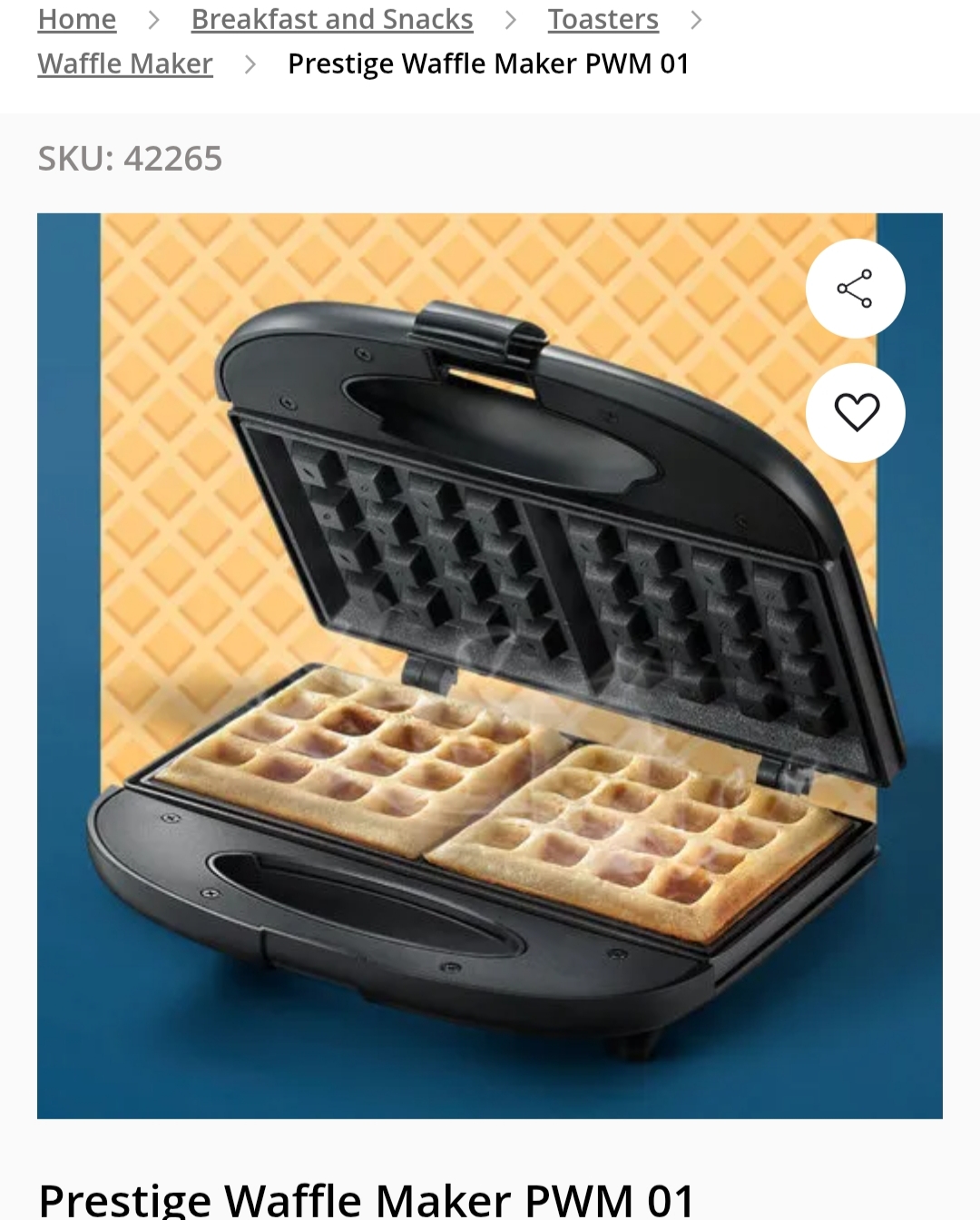This screenshot has height=1220, width=980.
Task: Add product to wishlist with heart icon
Action: click(x=856, y=413)
